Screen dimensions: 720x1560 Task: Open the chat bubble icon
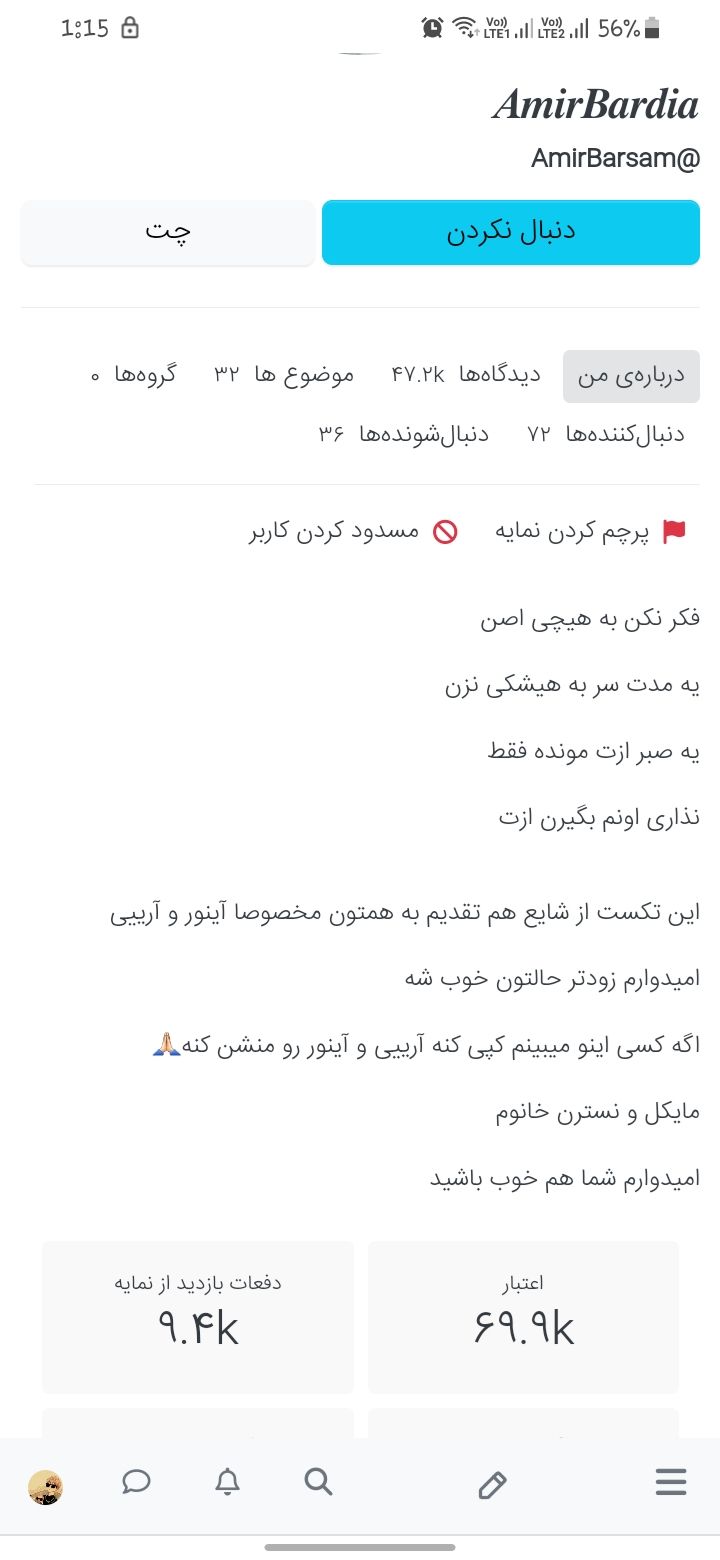click(x=136, y=1482)
